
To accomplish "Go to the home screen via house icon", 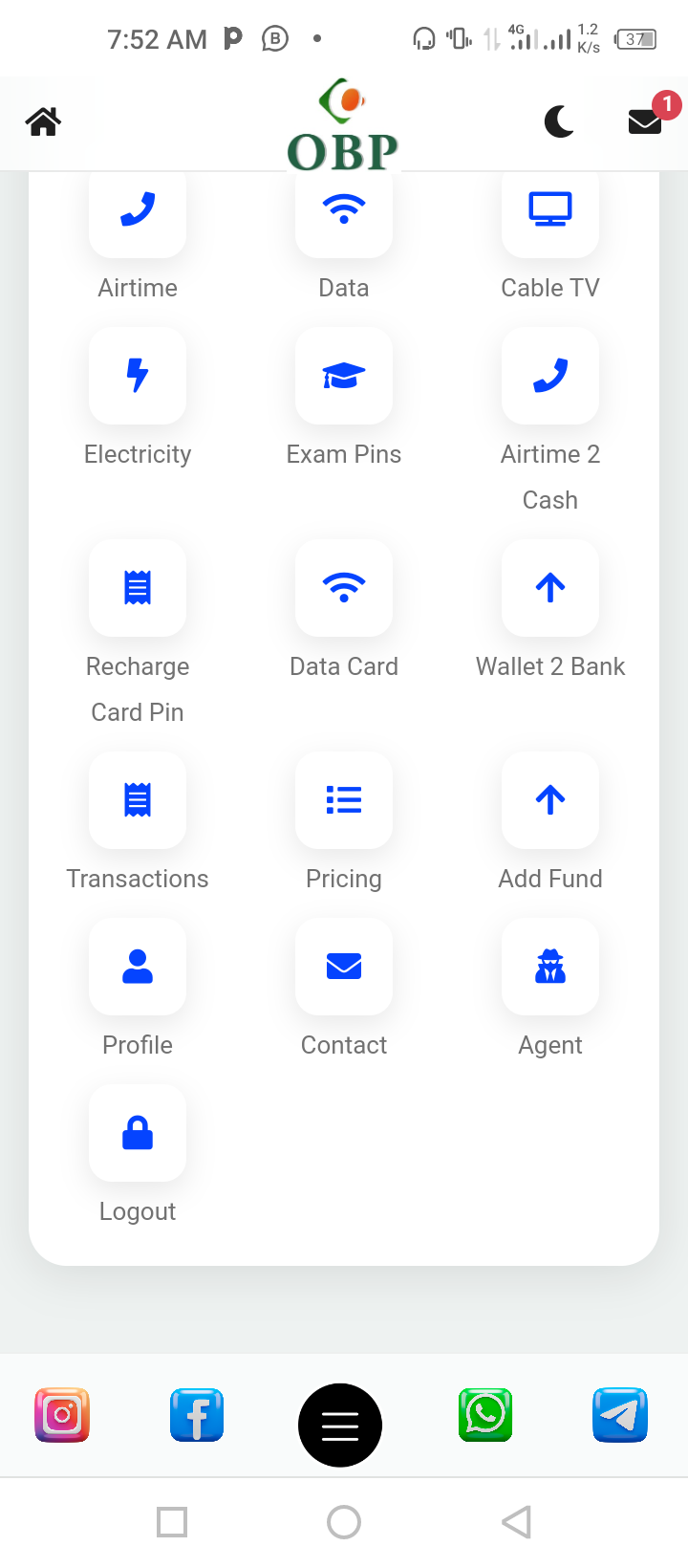I will click(x=42, y=121).
